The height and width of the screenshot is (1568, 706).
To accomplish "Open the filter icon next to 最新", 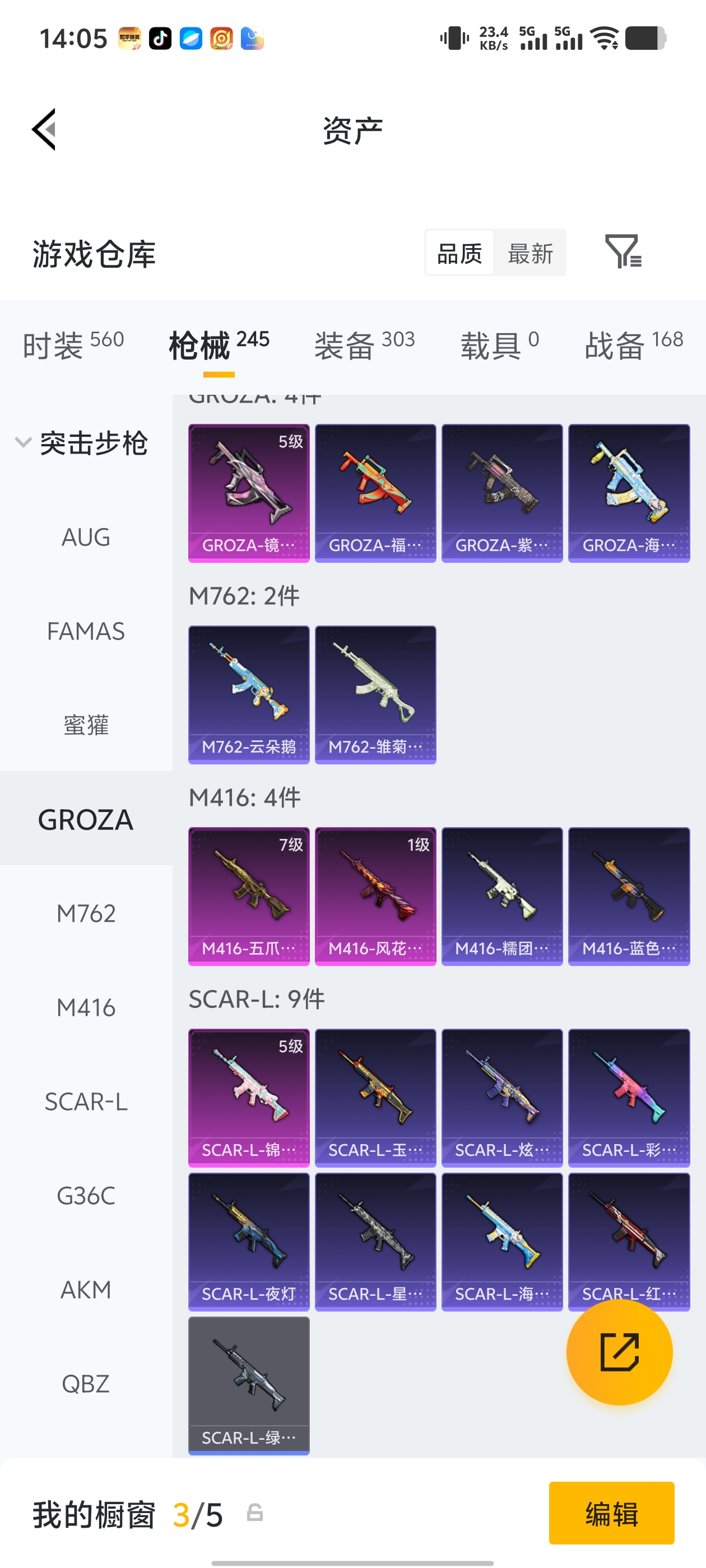I will pos(623,251).
